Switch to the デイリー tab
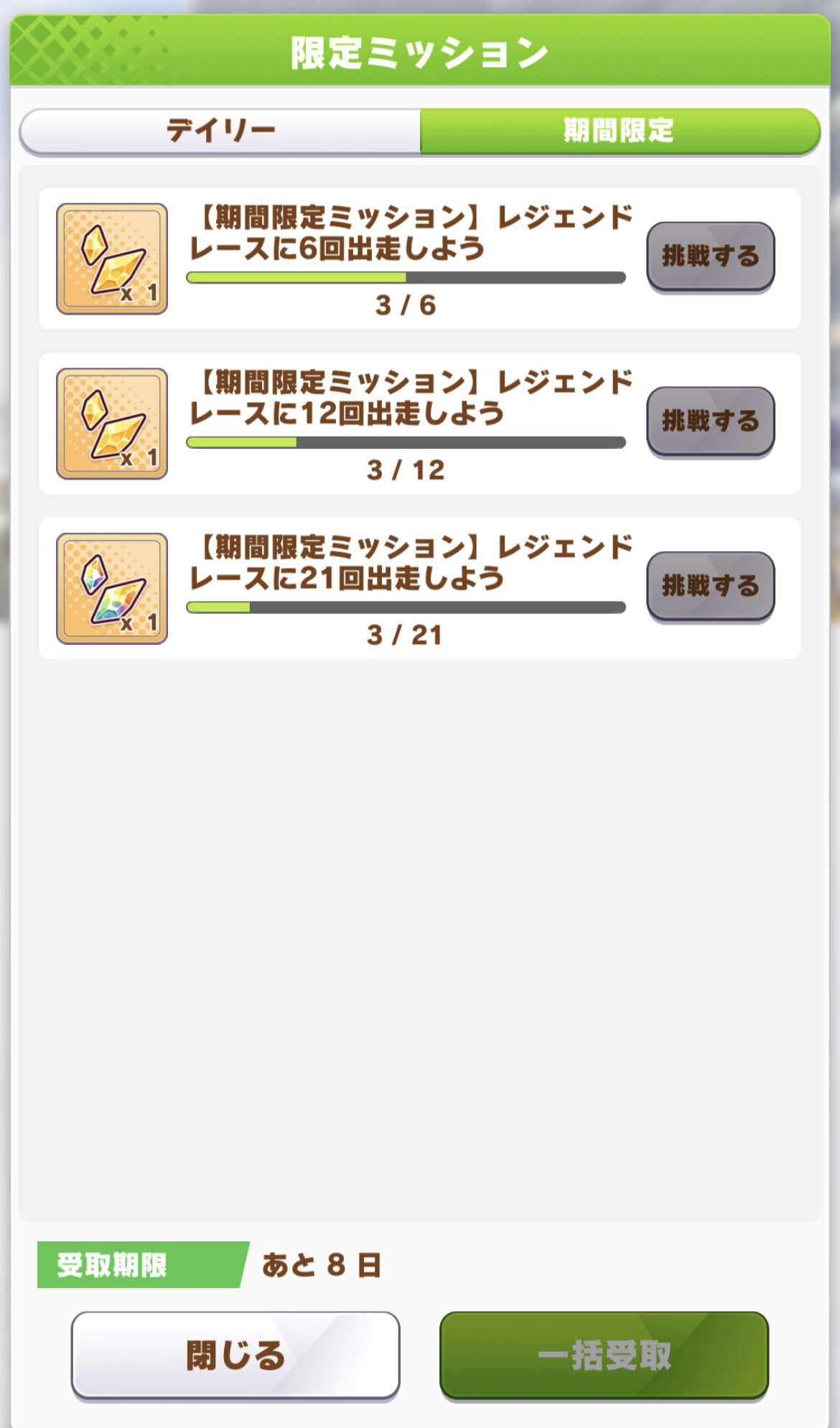This screenshot has width=840, height=1428. pyautogui.click(x=220, y=131)
